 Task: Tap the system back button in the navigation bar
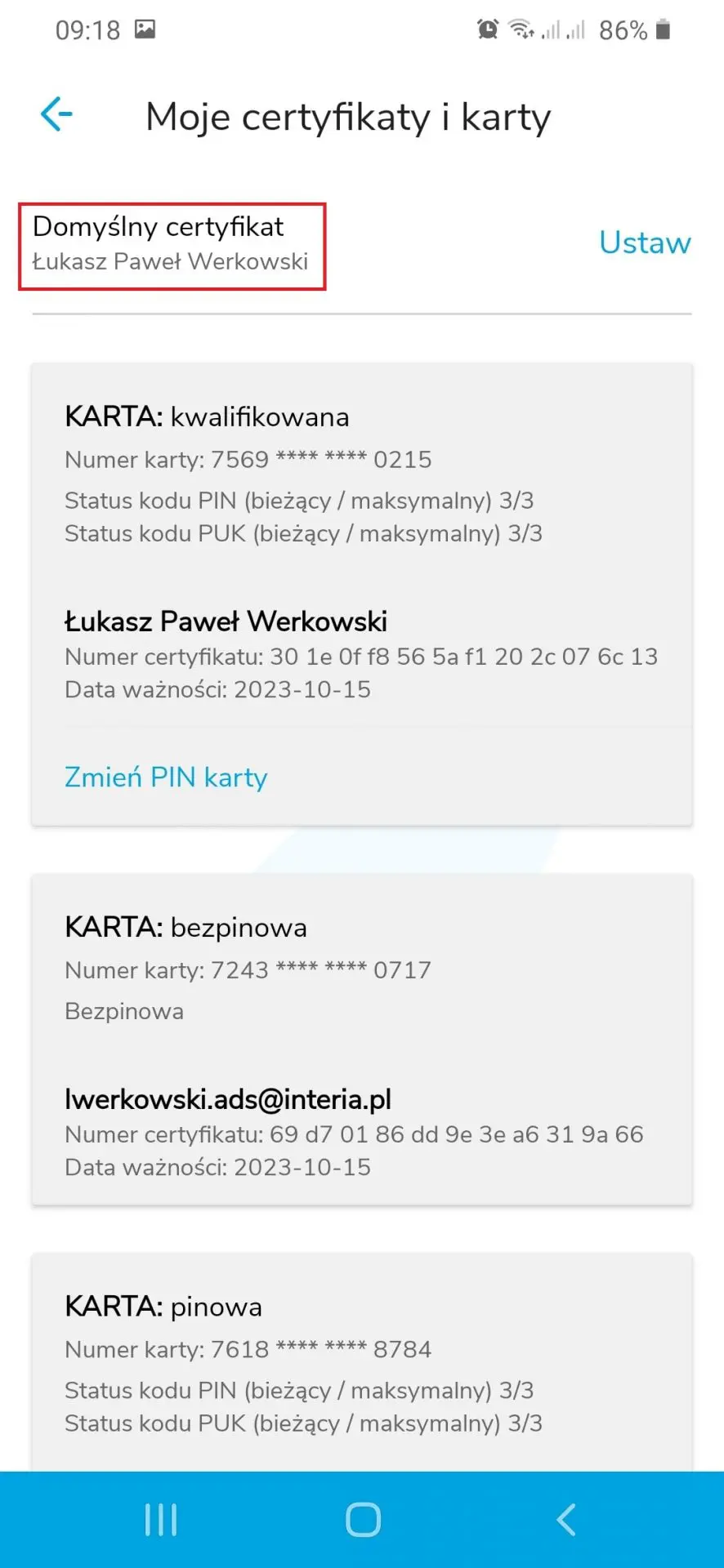point(565,1520)
